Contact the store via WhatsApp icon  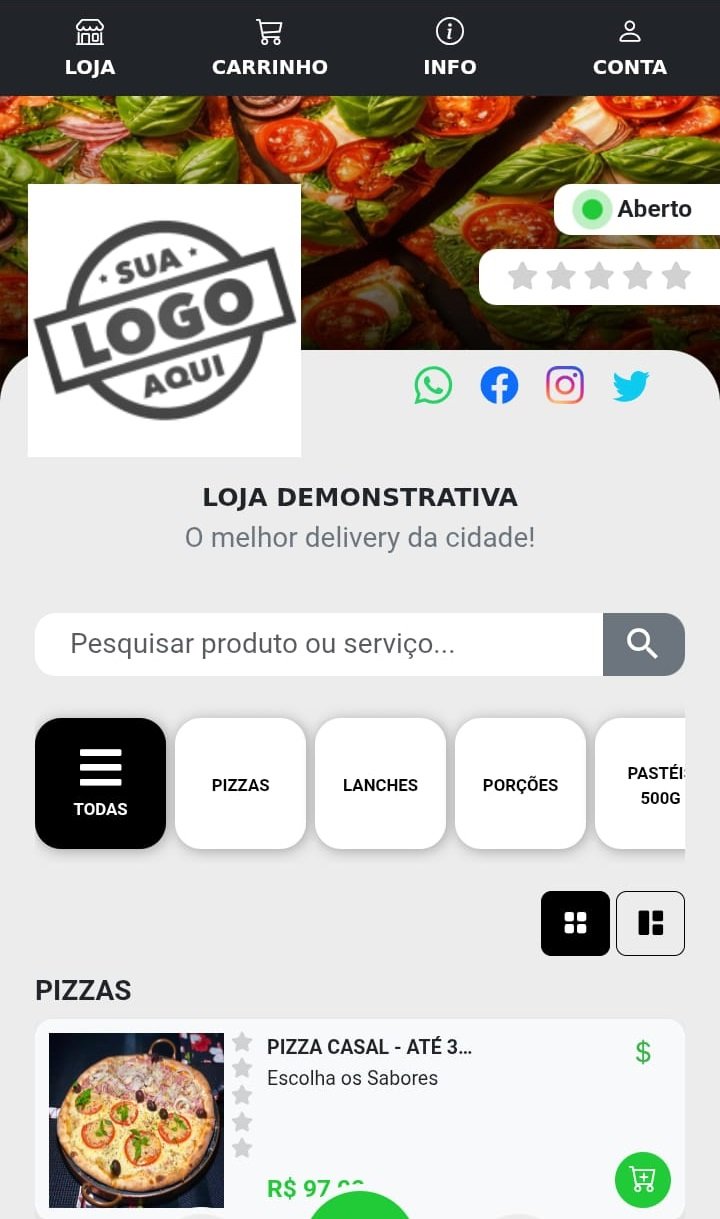433,385
